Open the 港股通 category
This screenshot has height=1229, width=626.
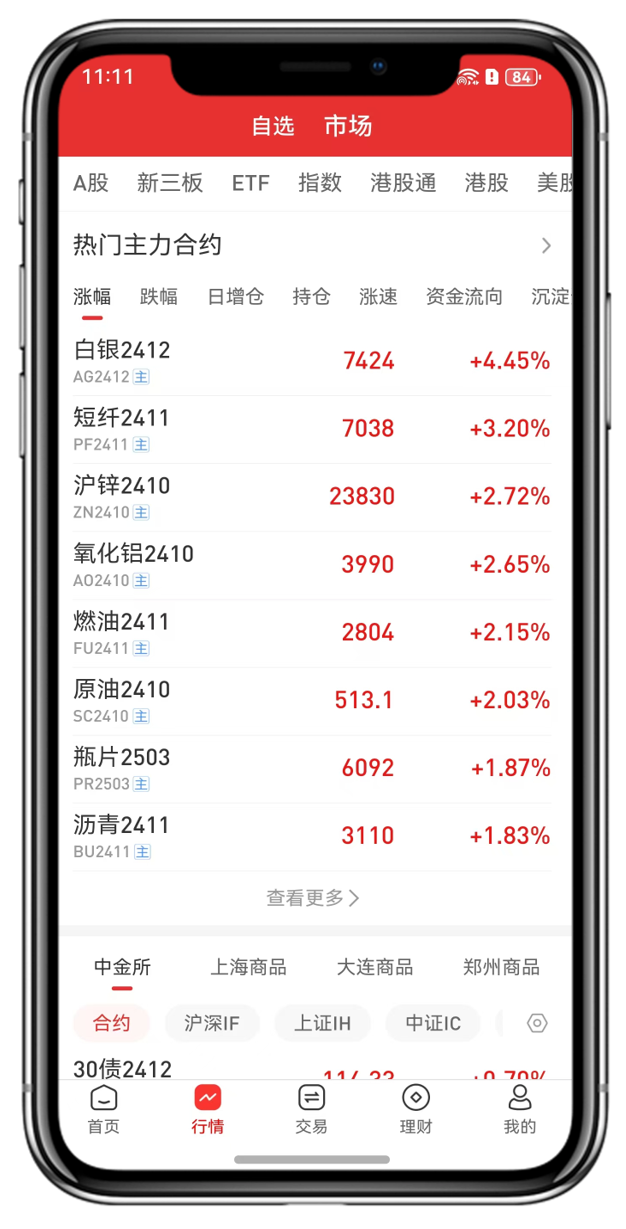tap(403, 183)
